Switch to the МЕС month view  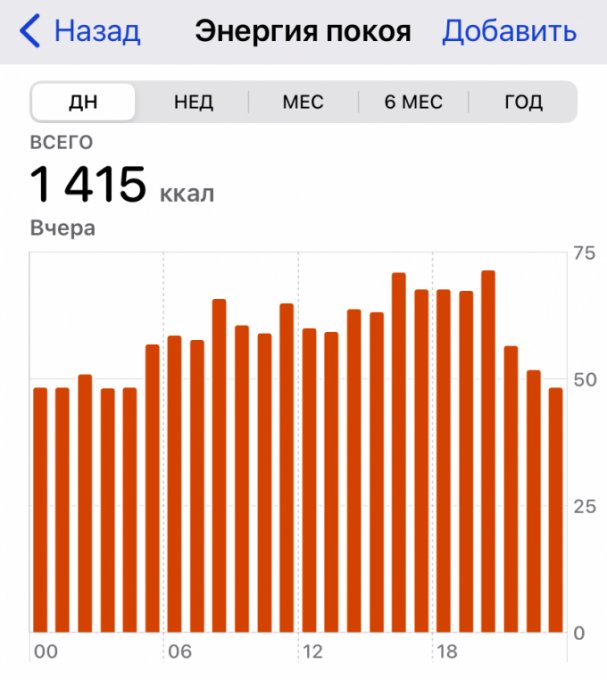coord(303,102)
